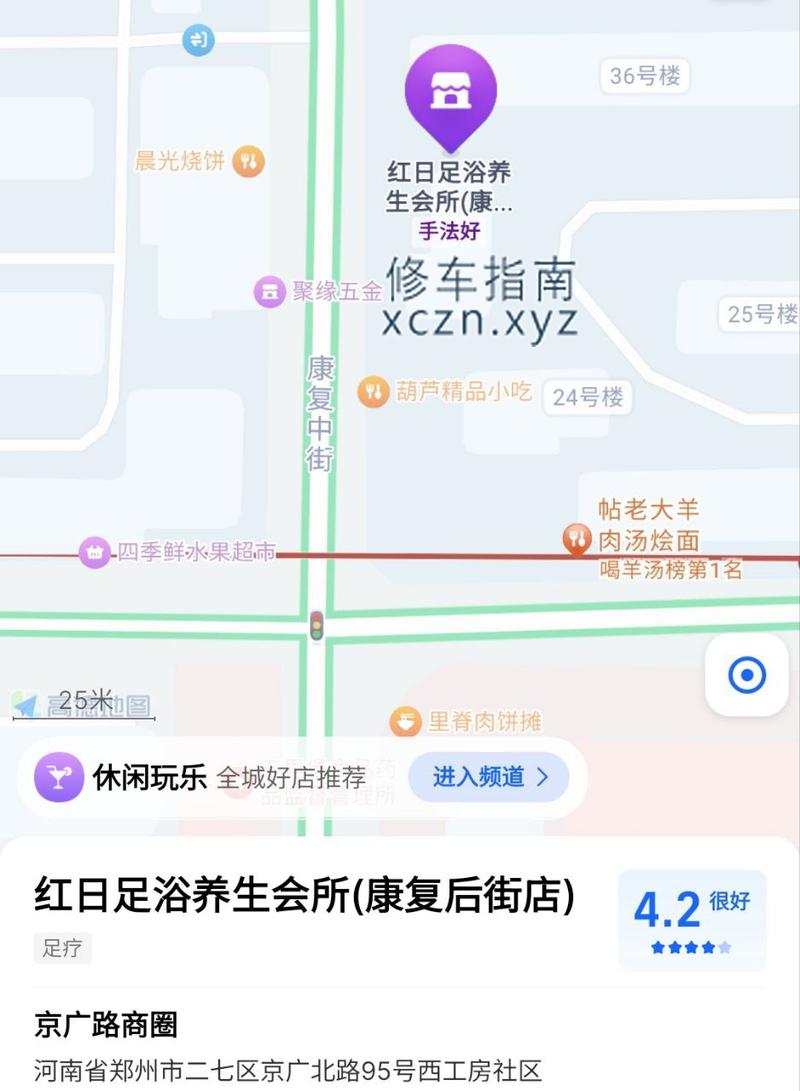The image size is (800, 1091).
Task: Open the 红日足浴养生会所(康复后街店) place details
Action: (305, 896)
